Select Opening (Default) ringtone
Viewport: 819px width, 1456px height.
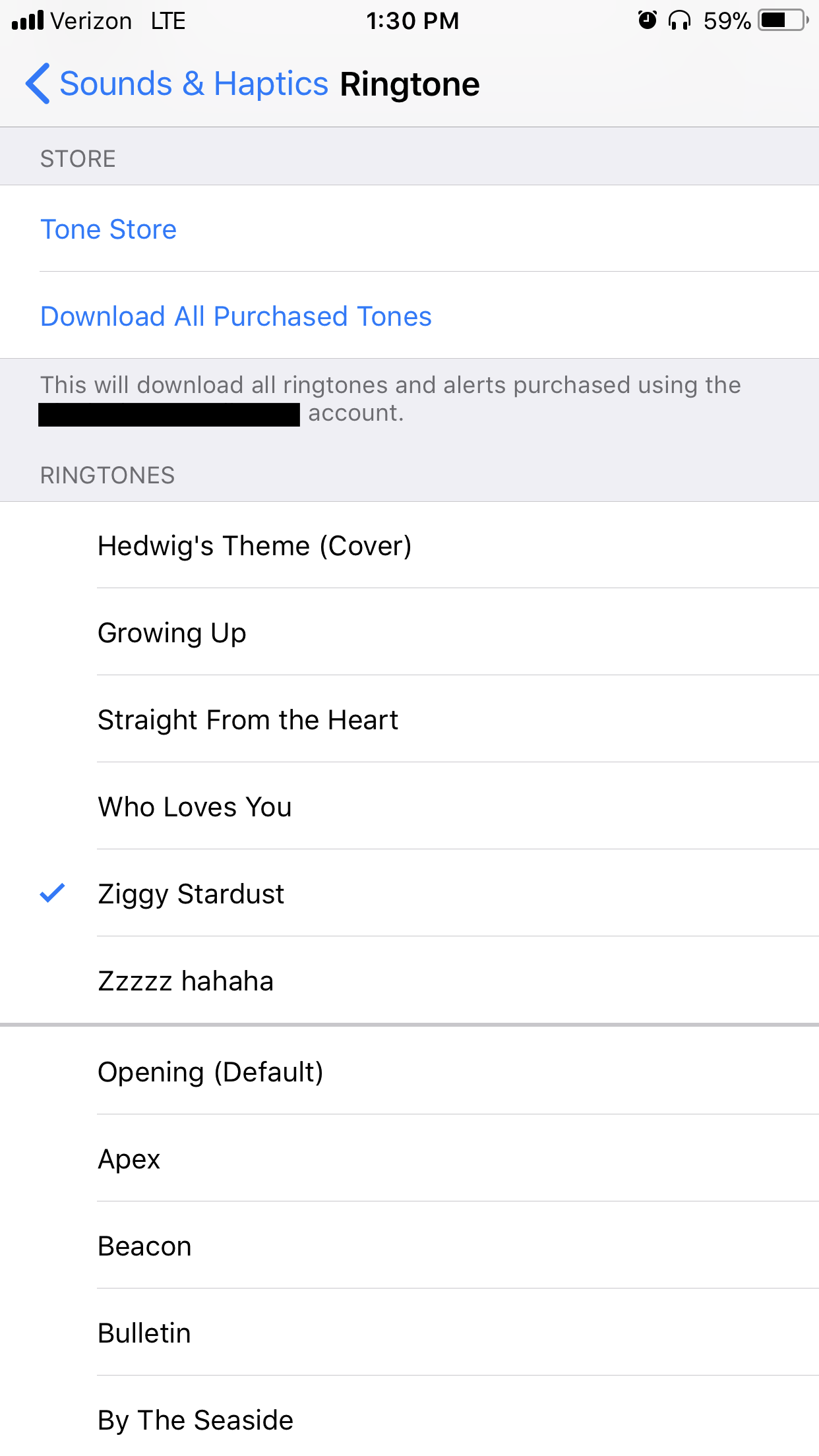click(x=210, y=1072)
